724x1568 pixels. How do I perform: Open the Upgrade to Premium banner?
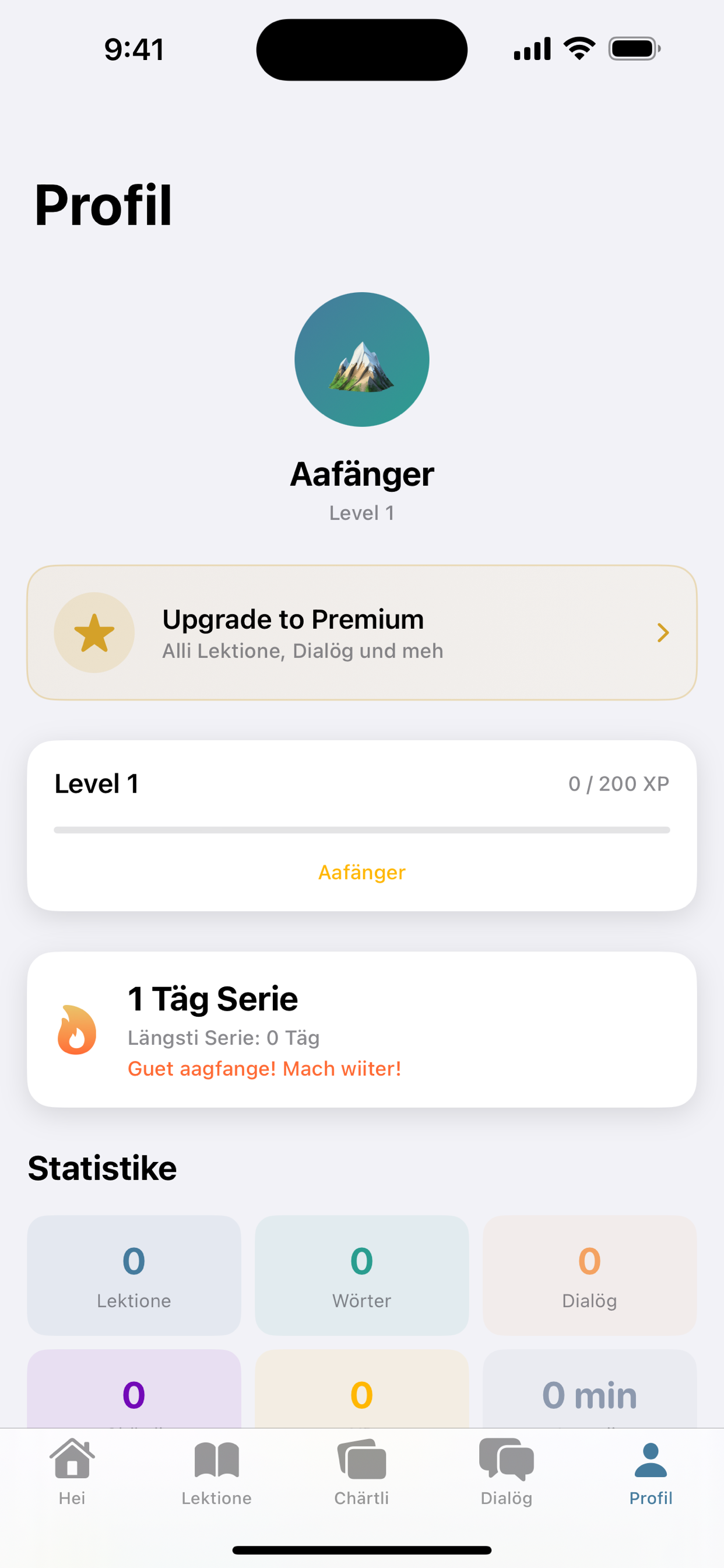tap(361, 632)
